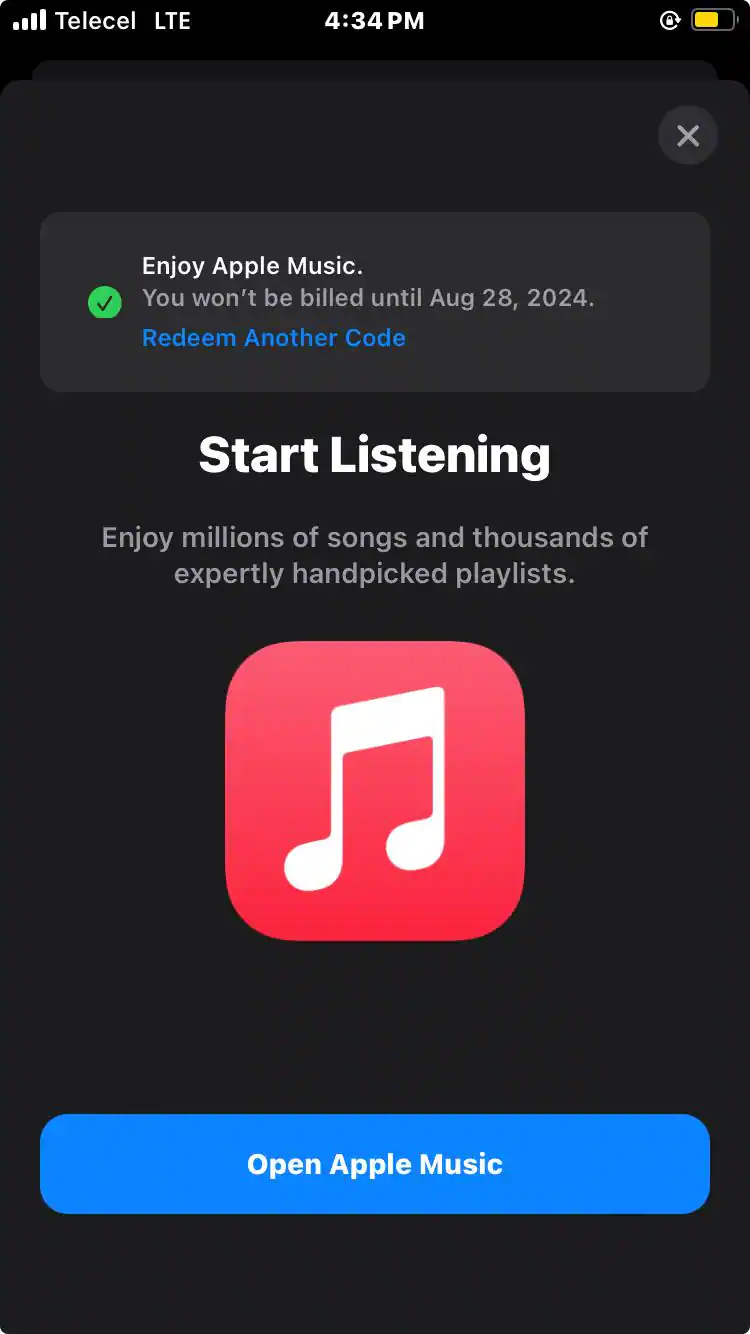Tap the Redeem Another Code link
This screenshot has width=750, height=1334.
coord(273,338)
